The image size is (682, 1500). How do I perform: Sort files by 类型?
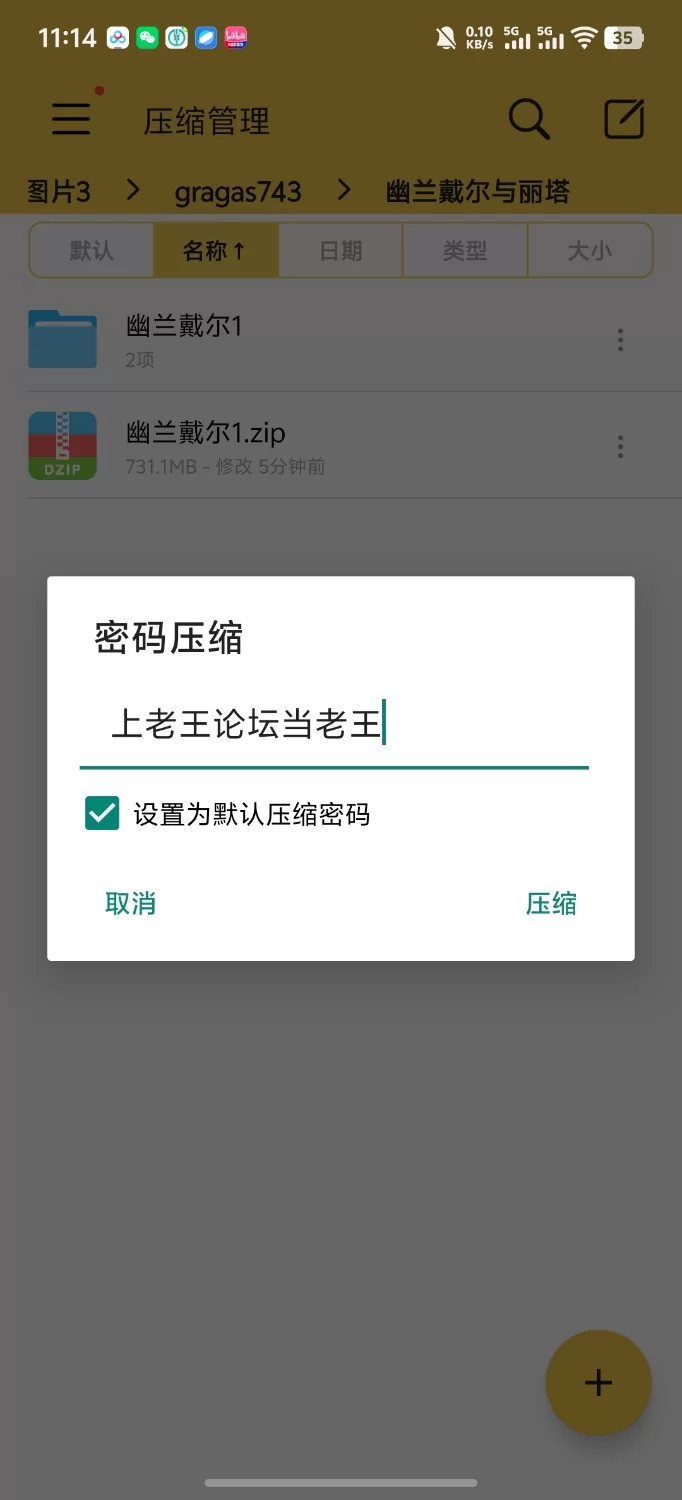coord(465,250)
